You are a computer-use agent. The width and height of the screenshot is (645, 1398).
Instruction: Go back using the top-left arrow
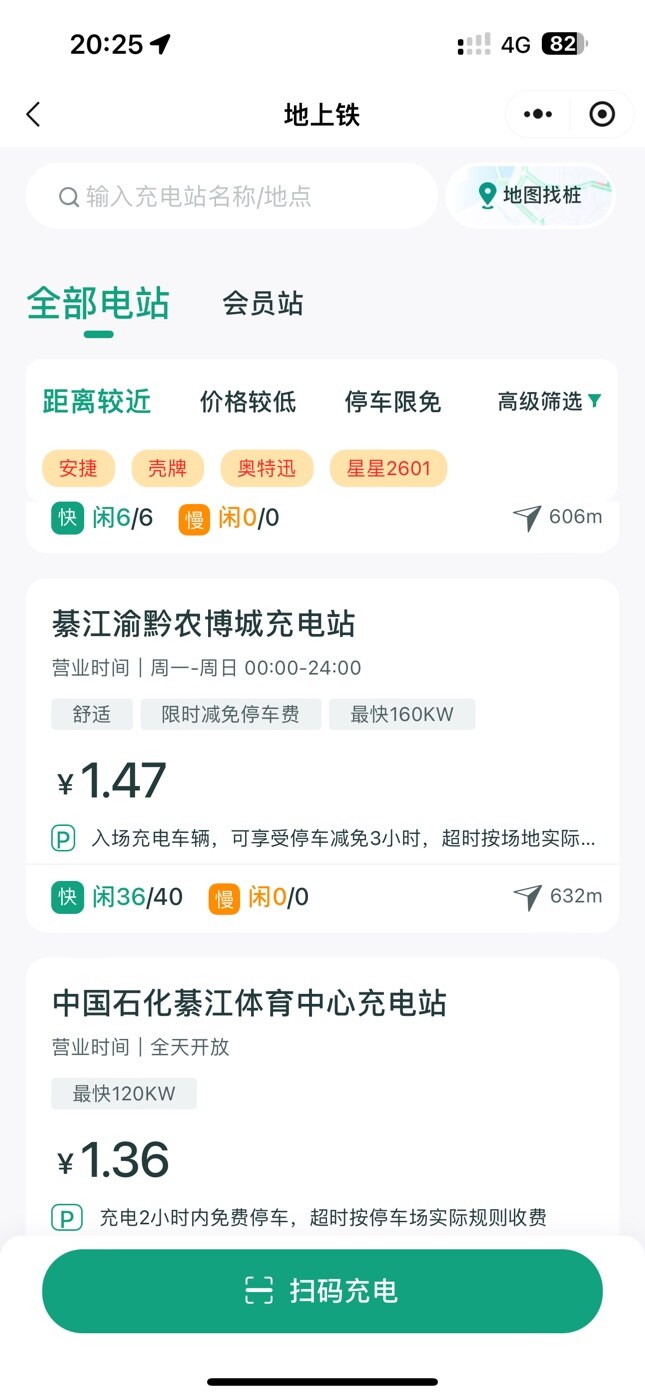(34, 115)
